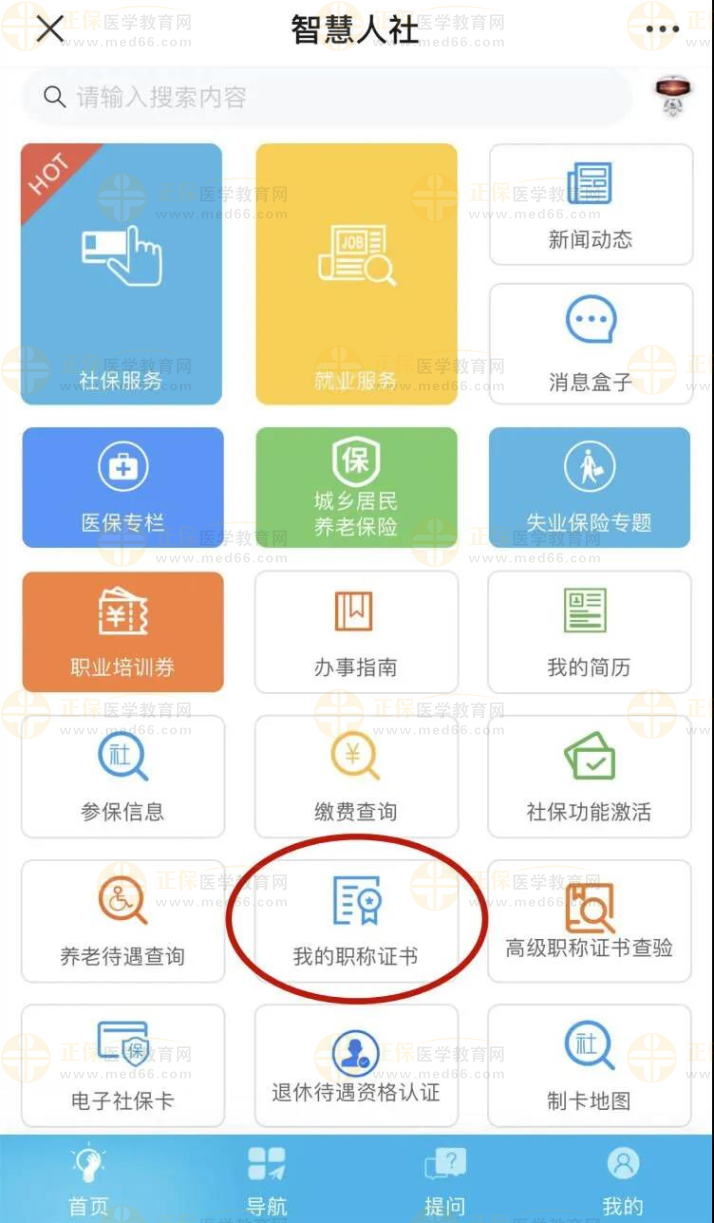
Task: Open the three-dot overflow menu
Action: [x=662, y=30]
